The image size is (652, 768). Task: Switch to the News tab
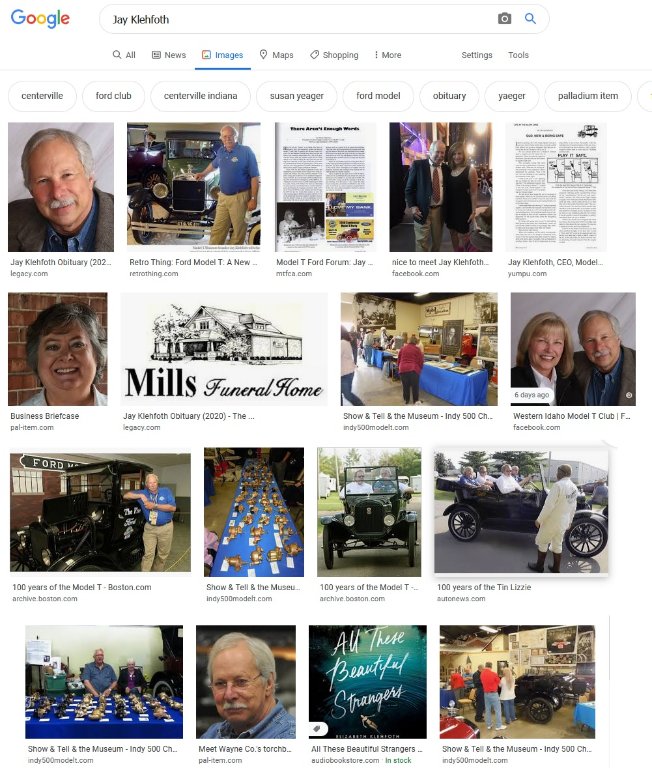(x=168, y=55)
